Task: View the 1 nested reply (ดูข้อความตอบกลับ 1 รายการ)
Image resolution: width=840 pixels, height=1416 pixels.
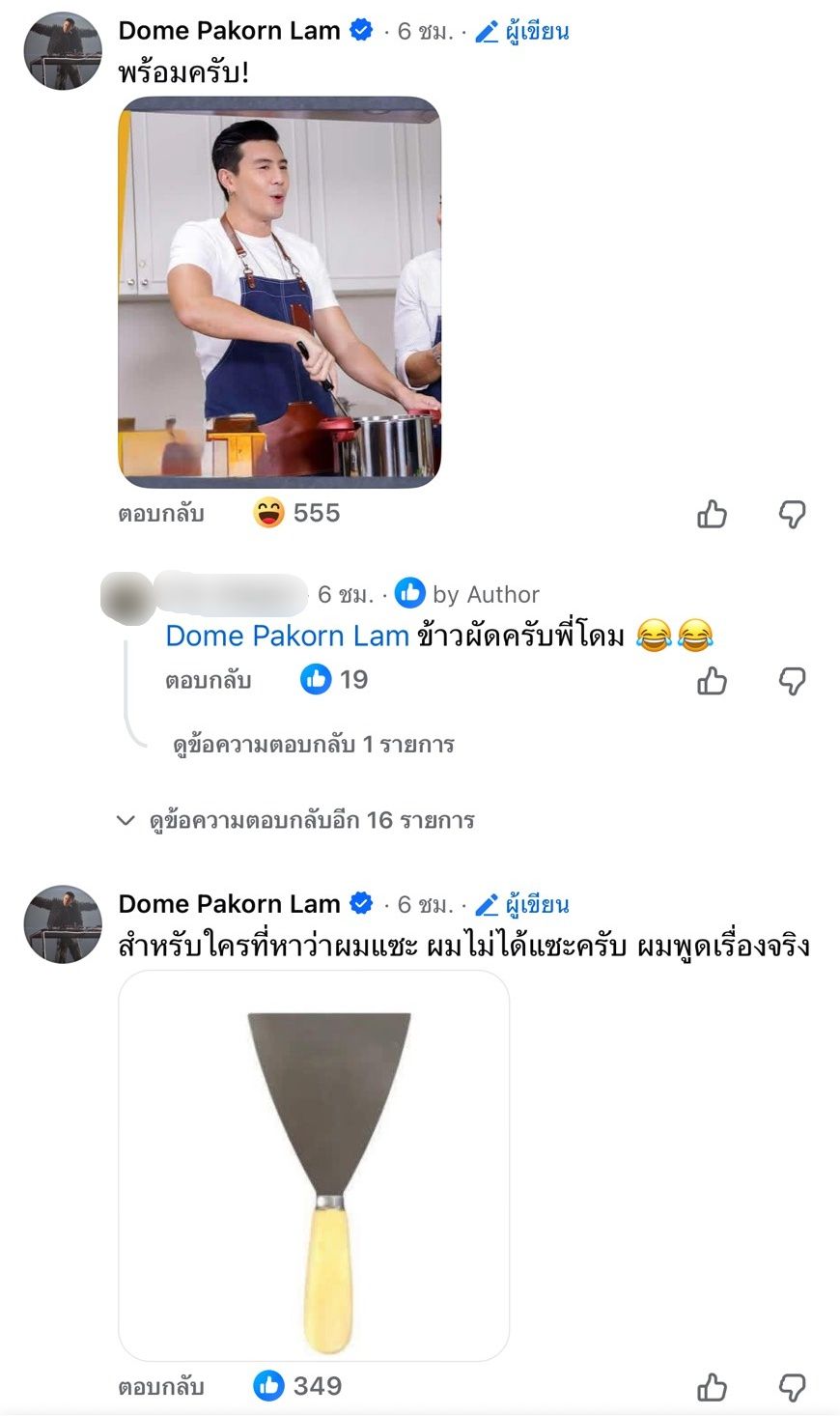Action: [x=313, y=745]
